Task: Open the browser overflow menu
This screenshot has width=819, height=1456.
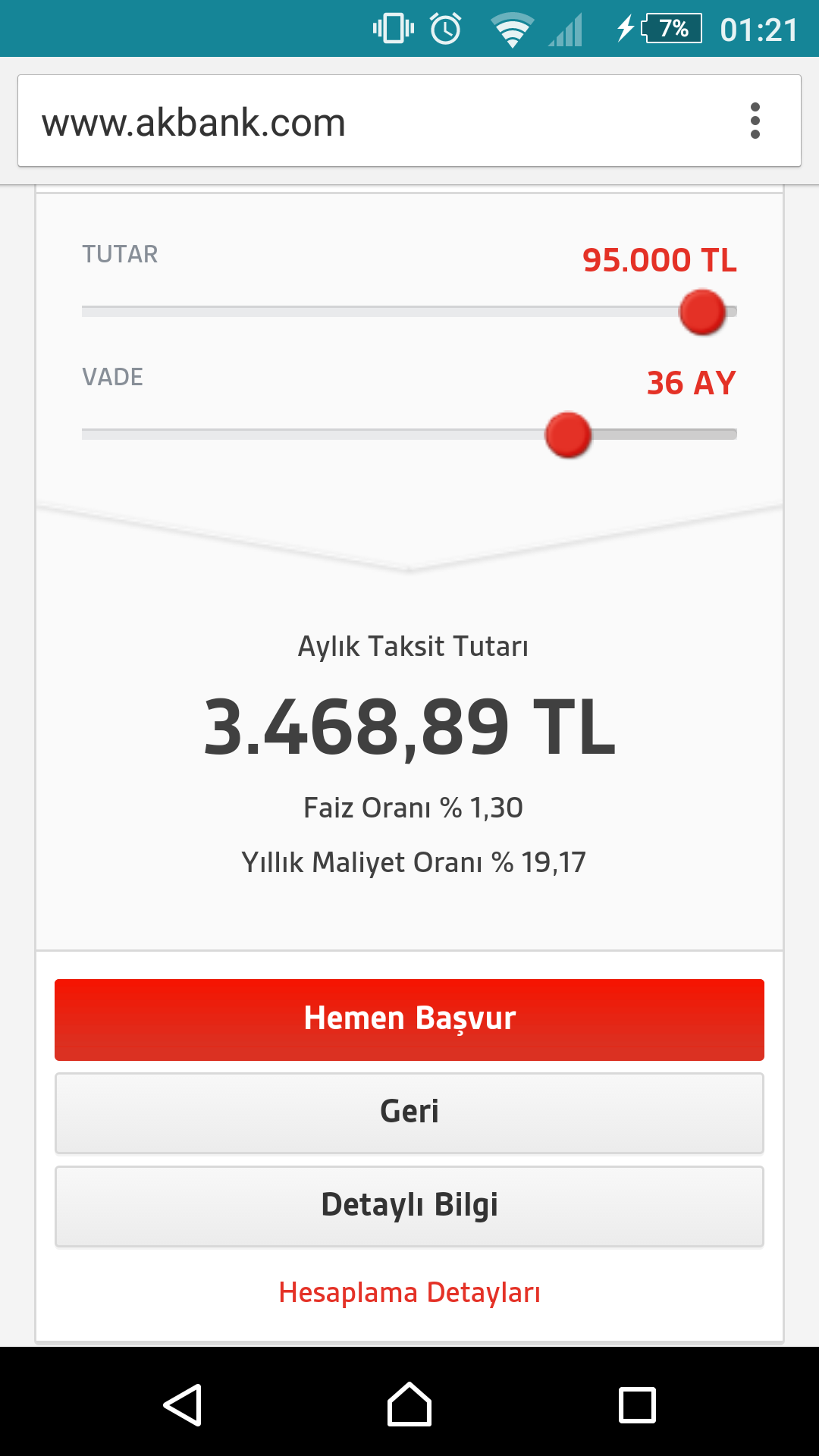Action: 755,121
